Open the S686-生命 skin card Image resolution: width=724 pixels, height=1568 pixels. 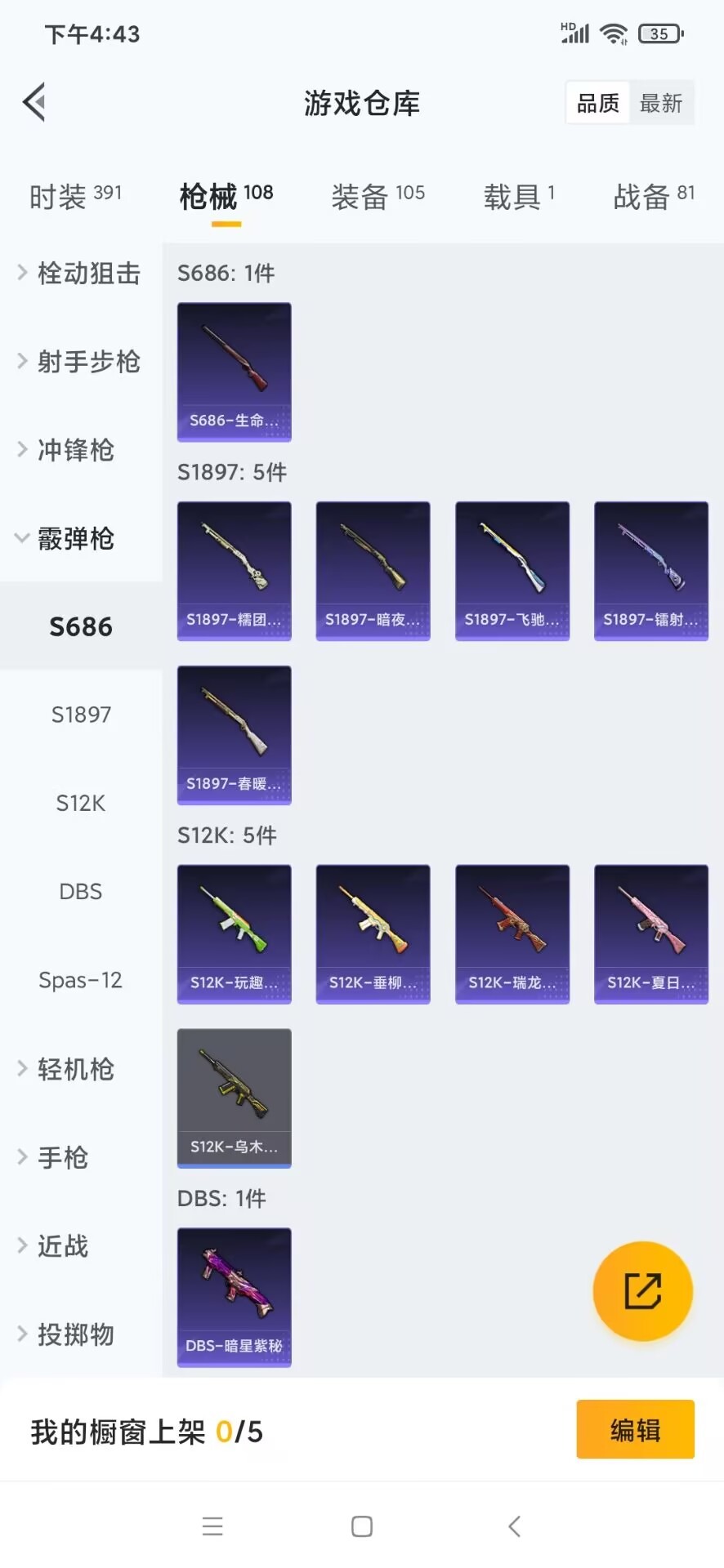[235, 372]
